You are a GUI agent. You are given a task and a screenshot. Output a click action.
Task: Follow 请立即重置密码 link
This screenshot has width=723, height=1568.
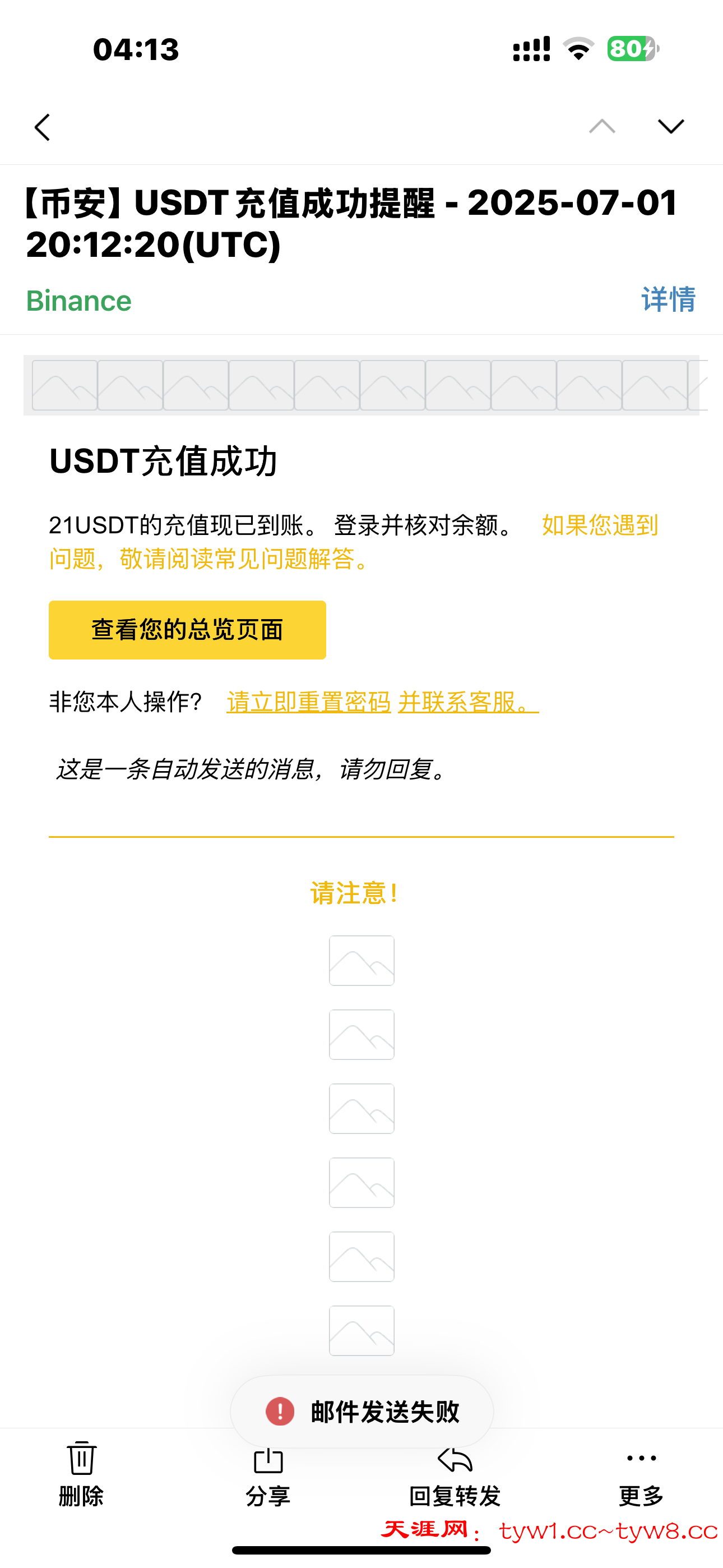309,702
